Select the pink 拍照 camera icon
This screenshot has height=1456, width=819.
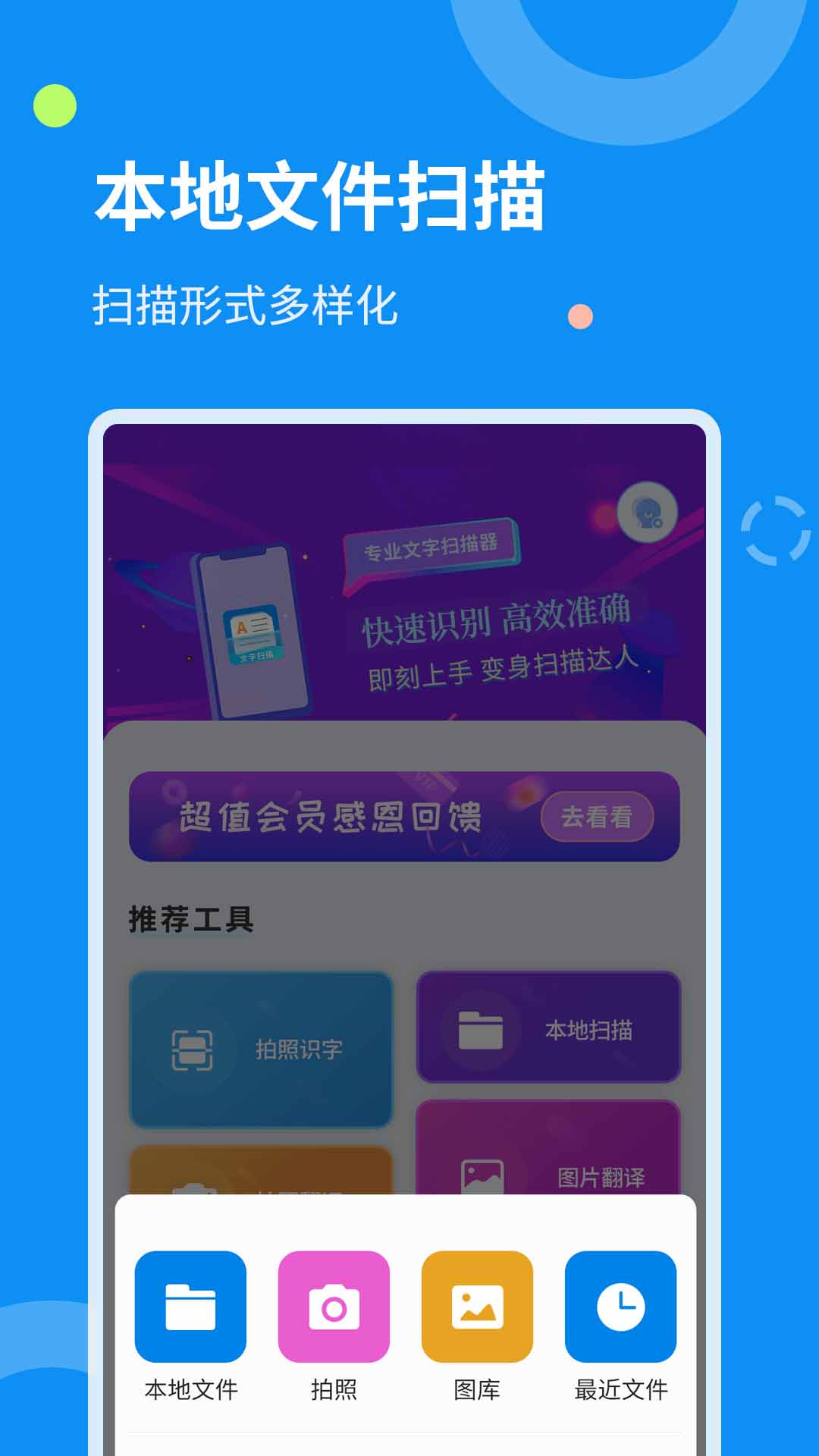(x=333, y=1306)
